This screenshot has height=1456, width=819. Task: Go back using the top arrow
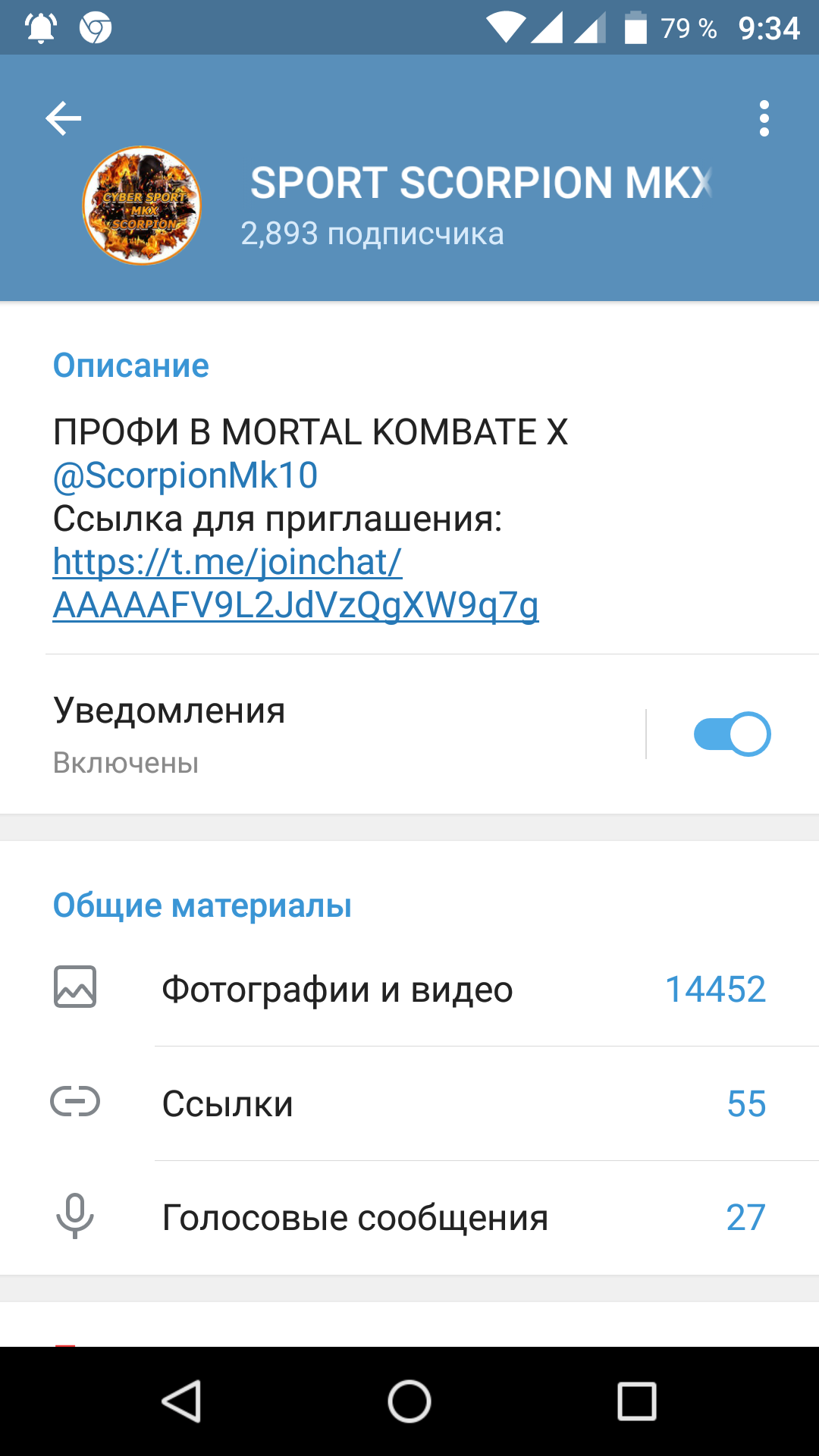pyautogui.click(x=64, y=118)
